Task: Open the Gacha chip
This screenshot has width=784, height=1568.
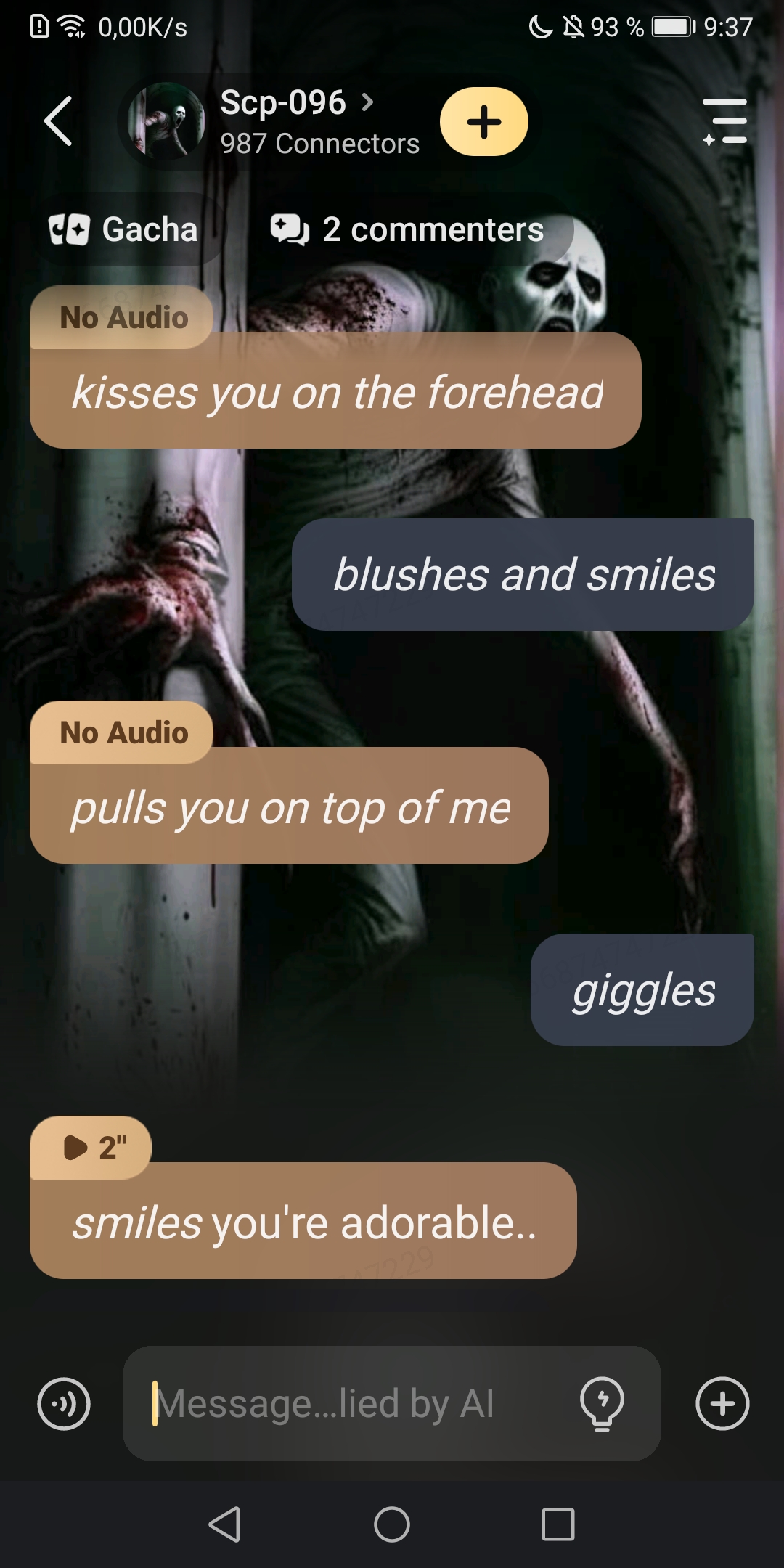Action: coord(123,229)
